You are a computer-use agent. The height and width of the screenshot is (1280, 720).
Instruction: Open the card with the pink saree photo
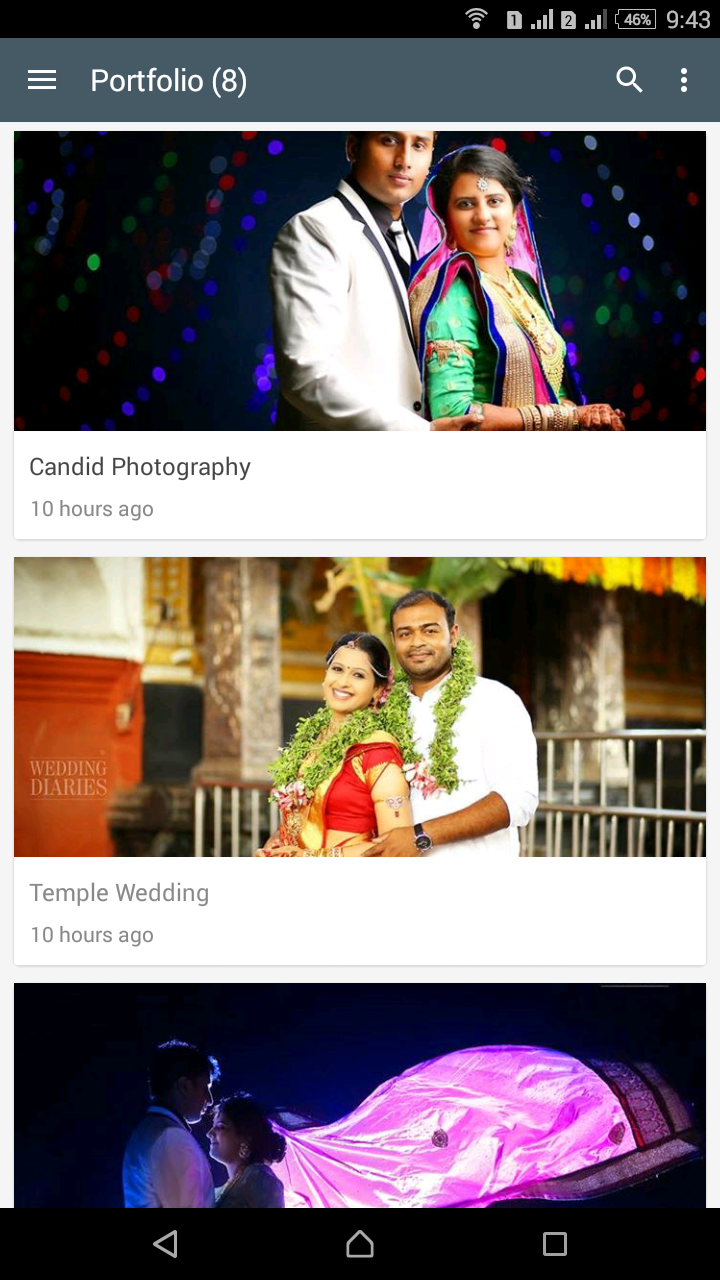coord(360,1095)
